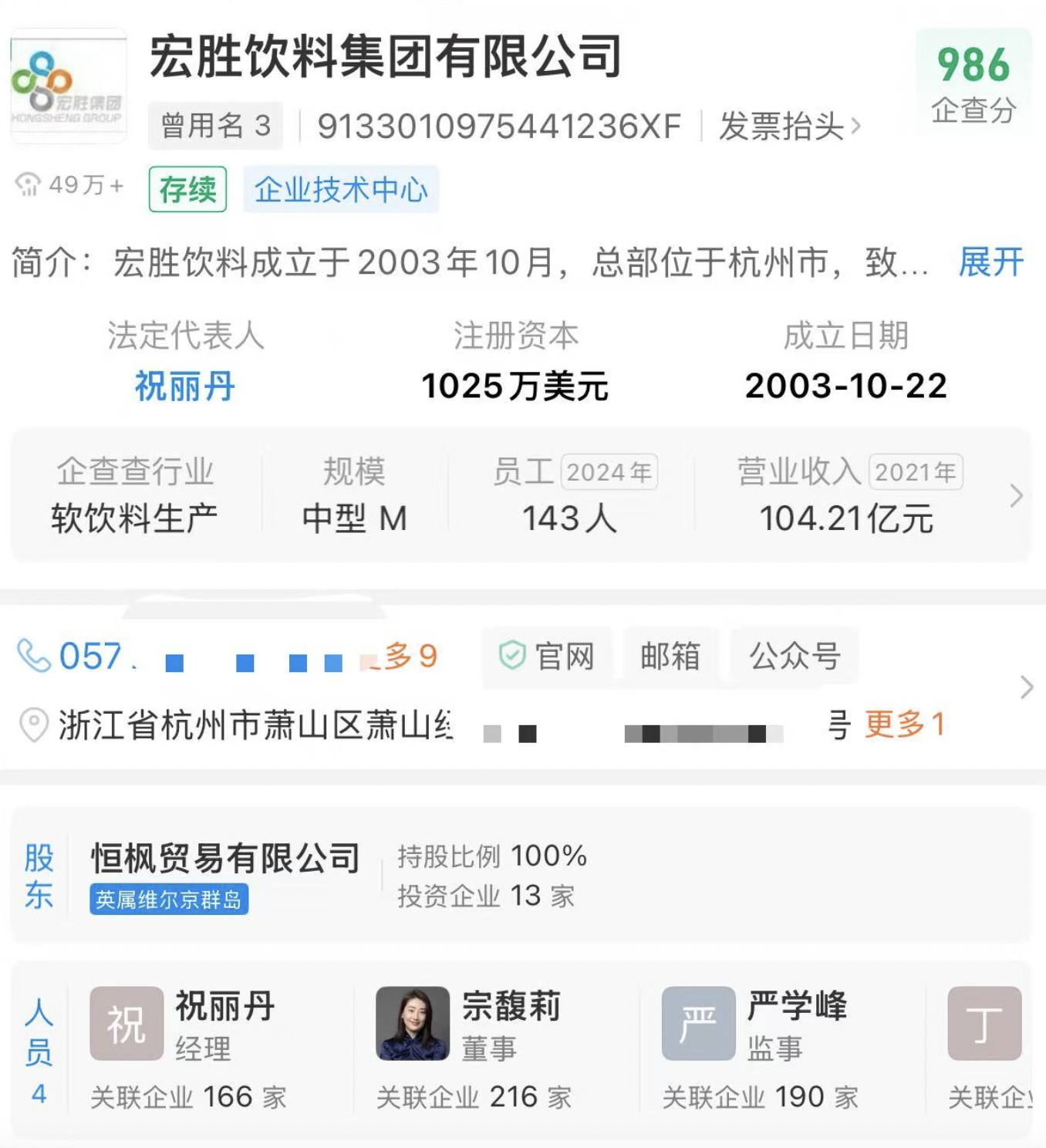Expand the company introduction with 展开
1046x1148 pixels.
pyautogui.click(x=990, y=262)
